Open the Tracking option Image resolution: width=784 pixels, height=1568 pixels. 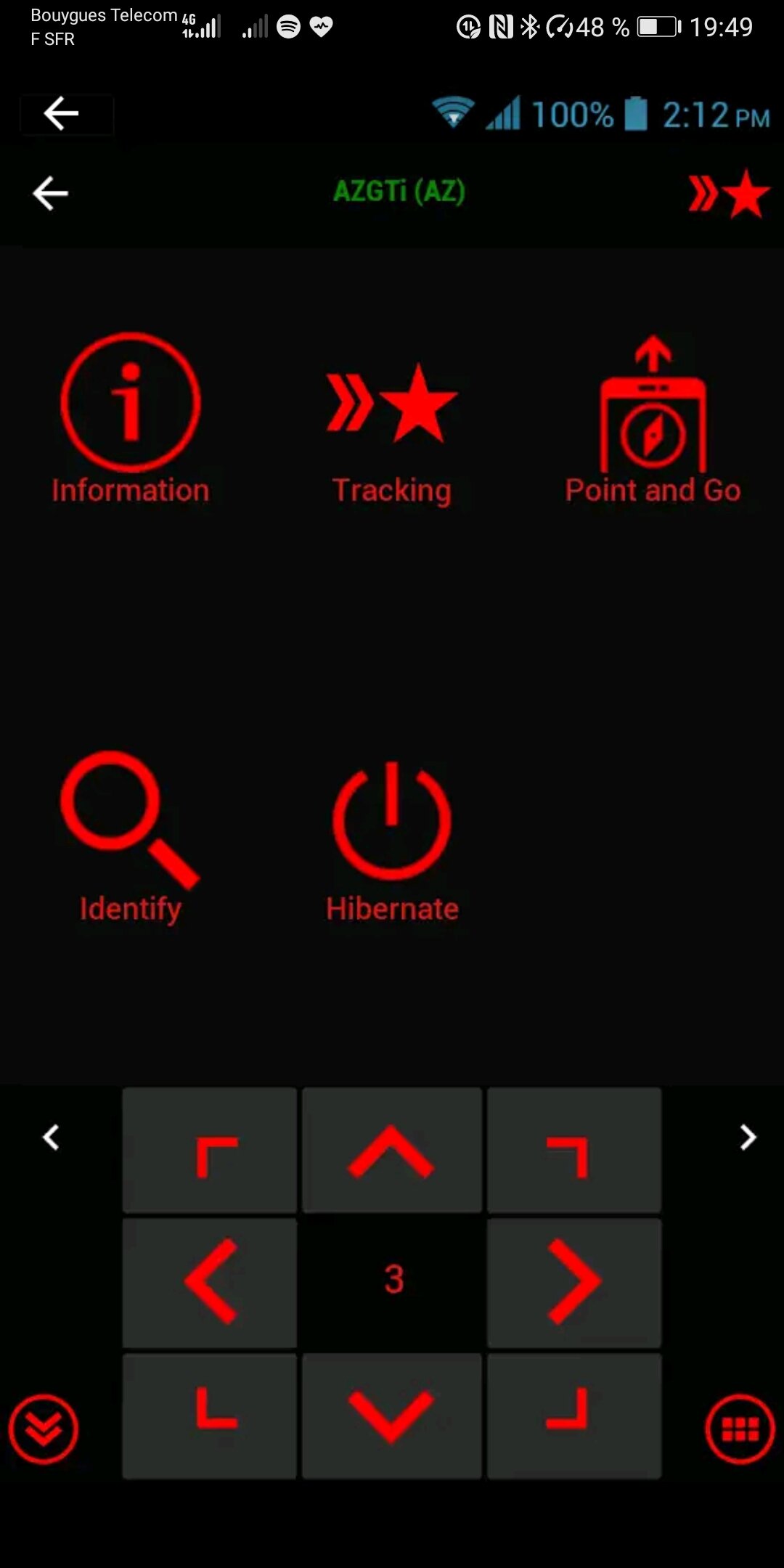[392, 430]
